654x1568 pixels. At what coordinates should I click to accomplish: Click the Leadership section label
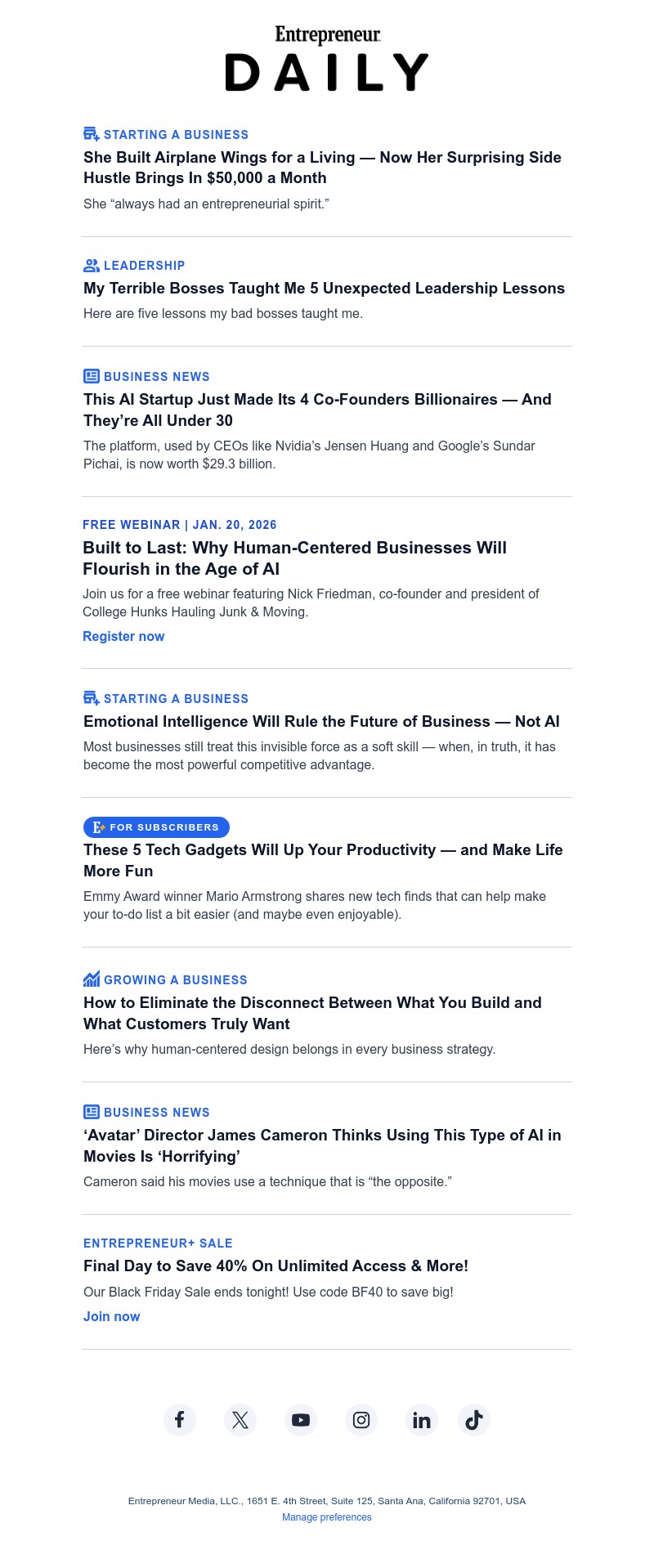145,265
